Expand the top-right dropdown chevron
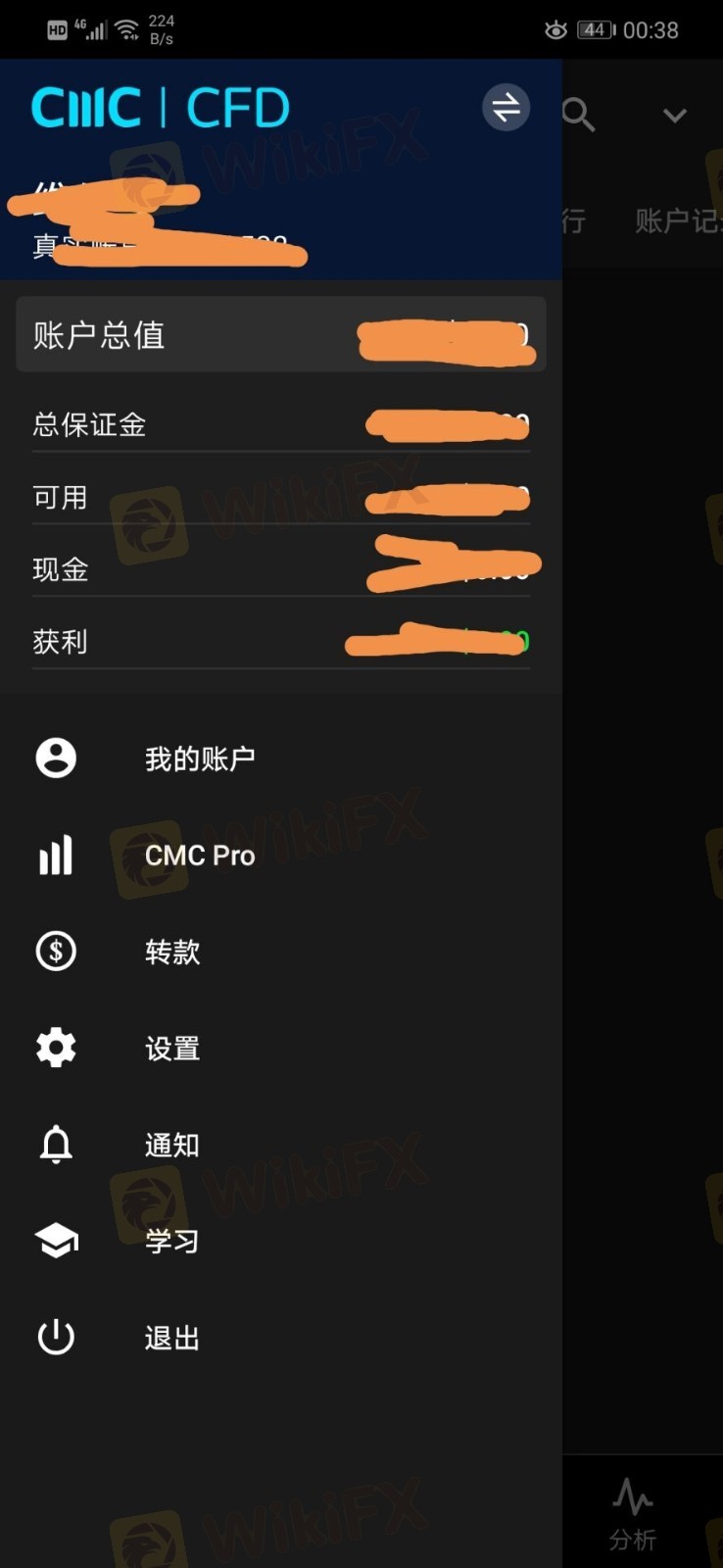723x1568 pixels. tap(674, 116)
